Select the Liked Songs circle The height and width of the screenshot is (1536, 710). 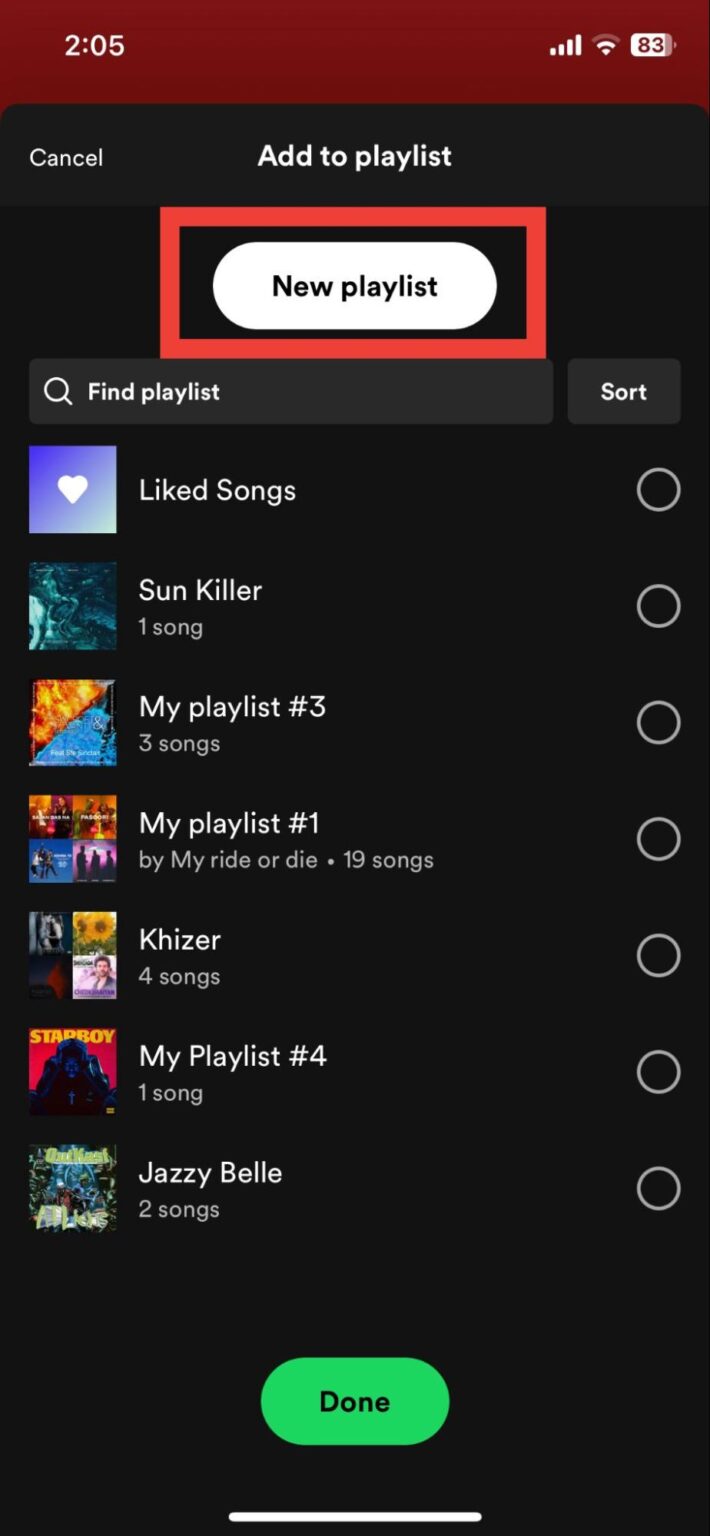[658, 490]
